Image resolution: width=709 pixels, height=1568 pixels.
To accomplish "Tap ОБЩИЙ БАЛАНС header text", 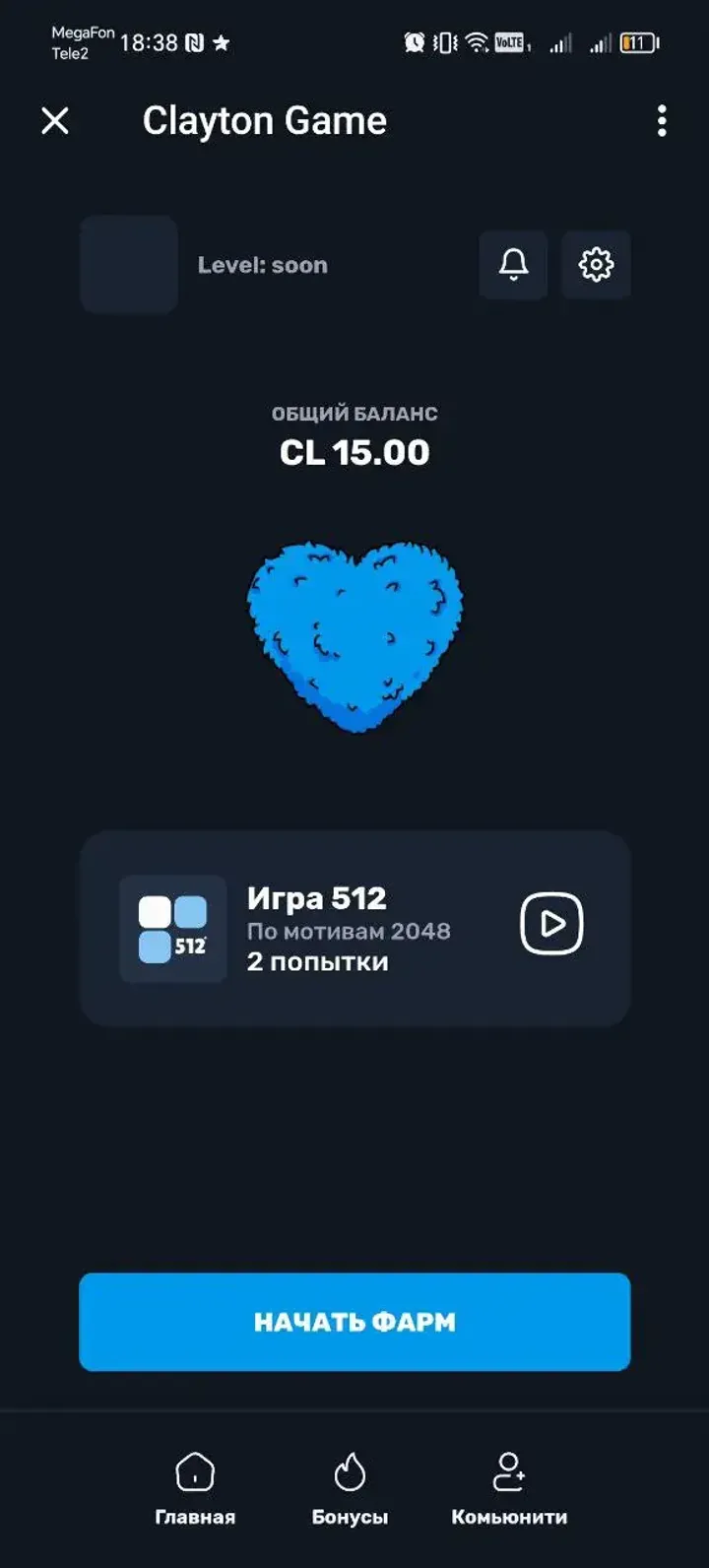I will point(354,413).
